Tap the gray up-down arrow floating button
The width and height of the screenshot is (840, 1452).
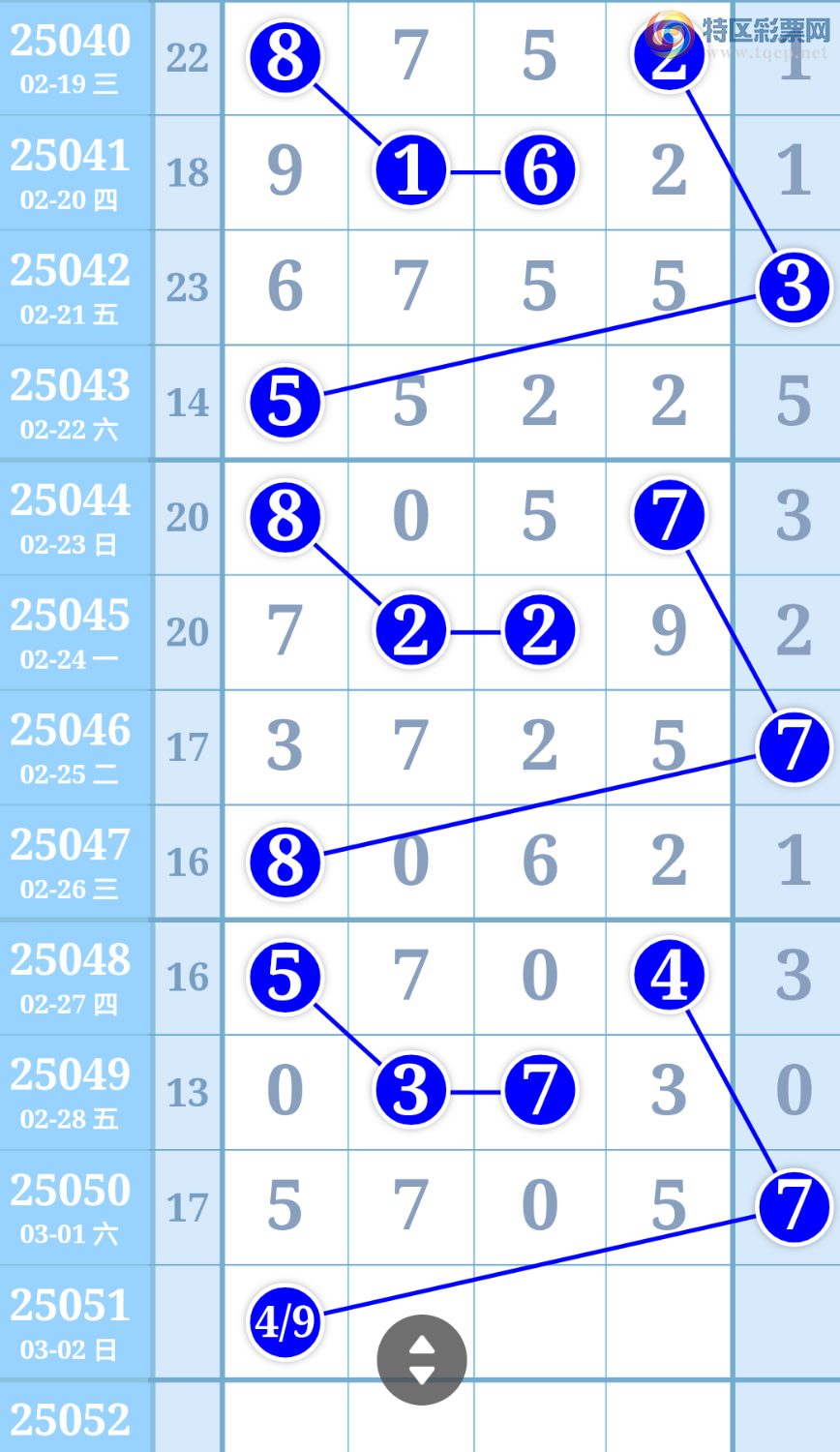(422, 1359)
